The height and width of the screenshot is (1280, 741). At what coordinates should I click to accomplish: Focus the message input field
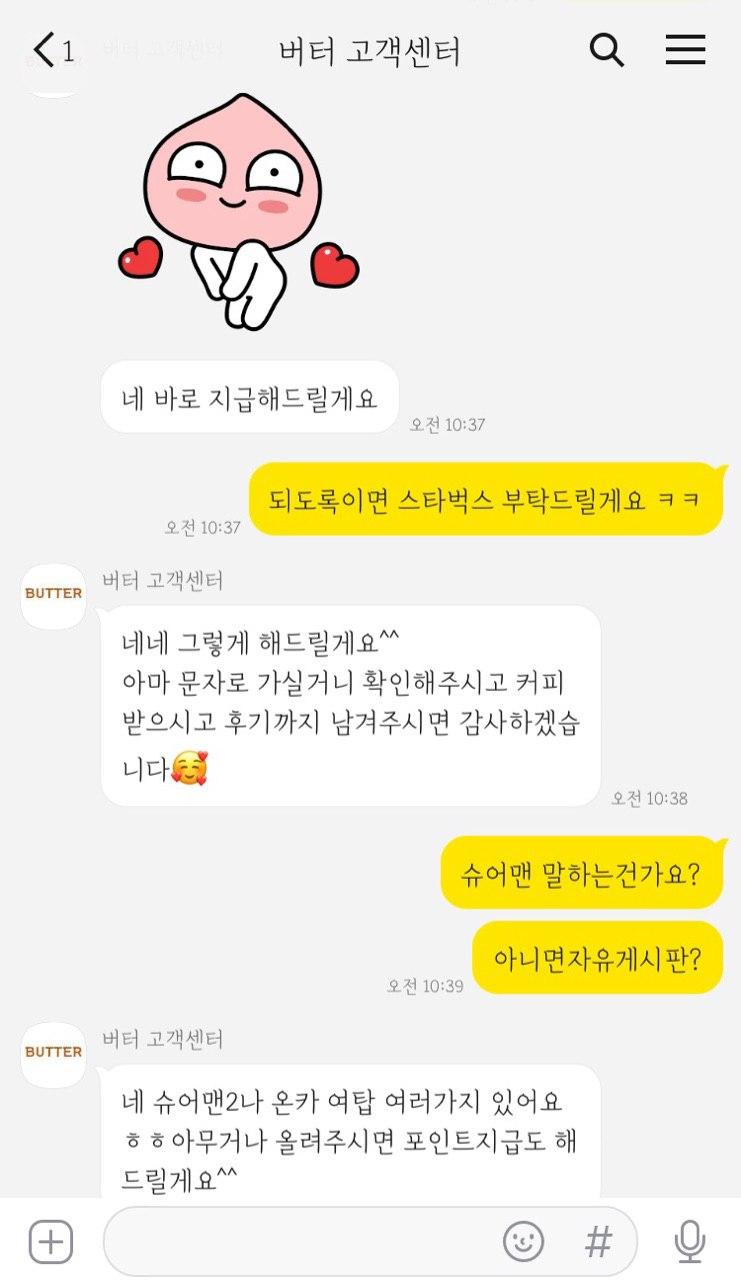tap(300, 1242)
